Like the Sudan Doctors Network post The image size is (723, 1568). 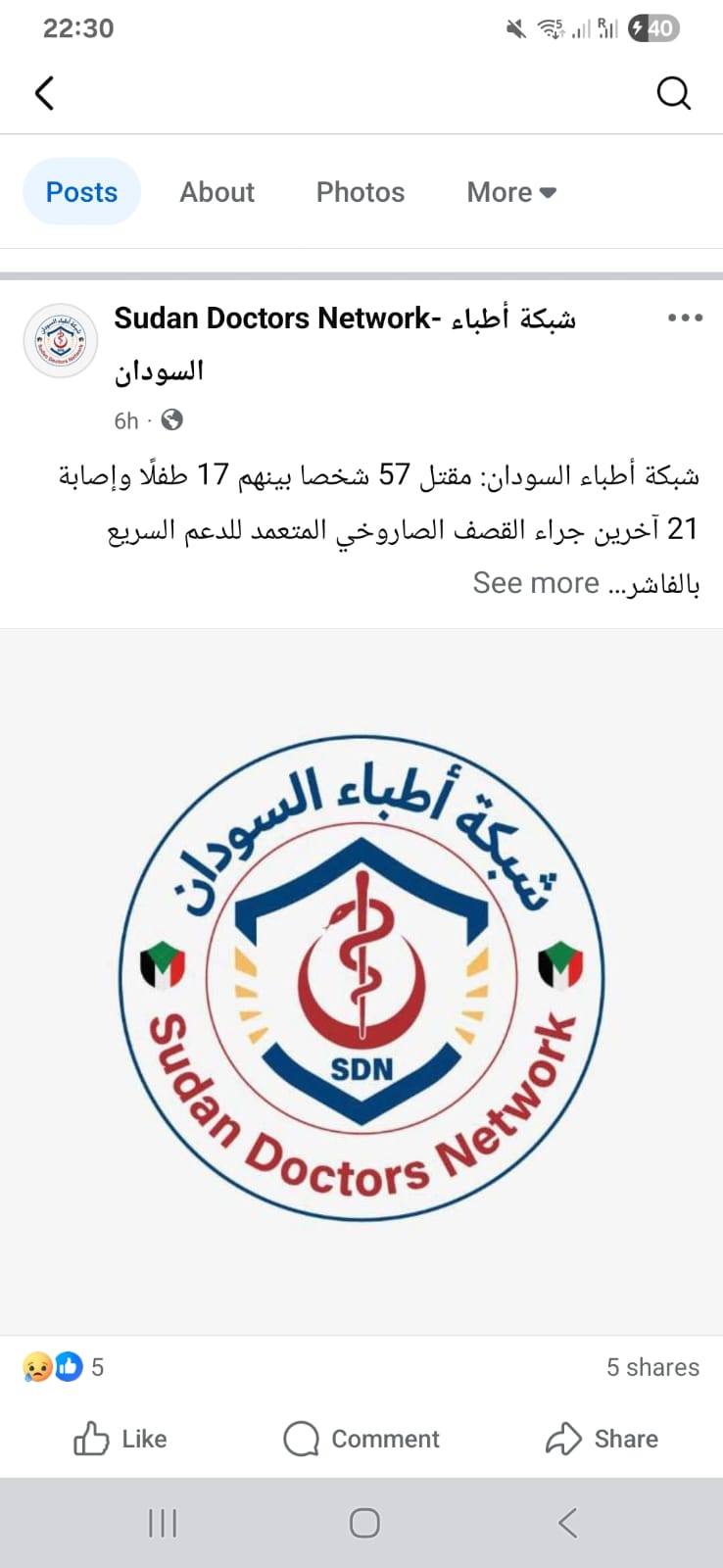click(120, 1439)
